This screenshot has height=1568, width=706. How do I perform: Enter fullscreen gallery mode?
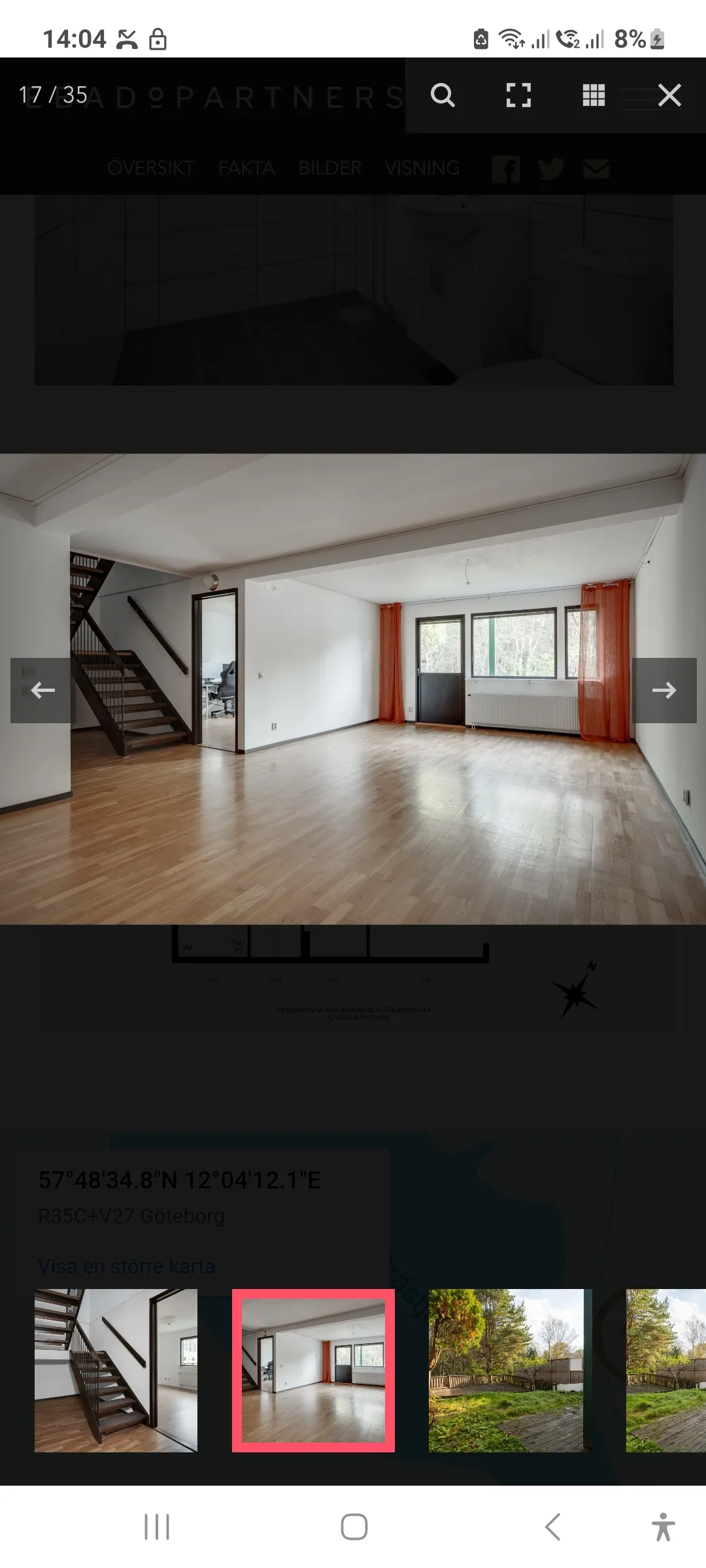click(518, 95)
